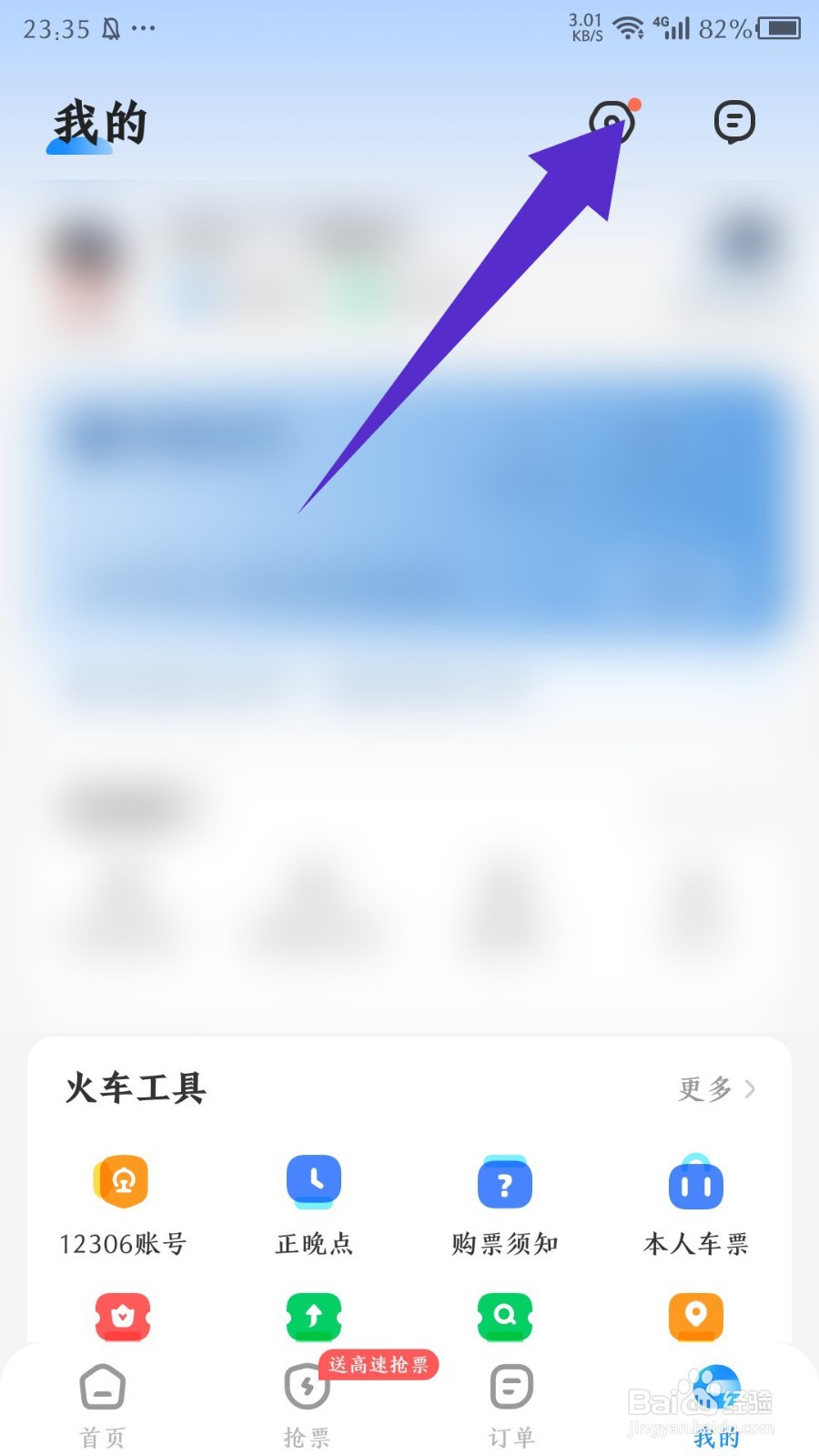Screen dimensions: 819x1456
Task: Open the customer service headset icon
Action: (x=612, y=122)
